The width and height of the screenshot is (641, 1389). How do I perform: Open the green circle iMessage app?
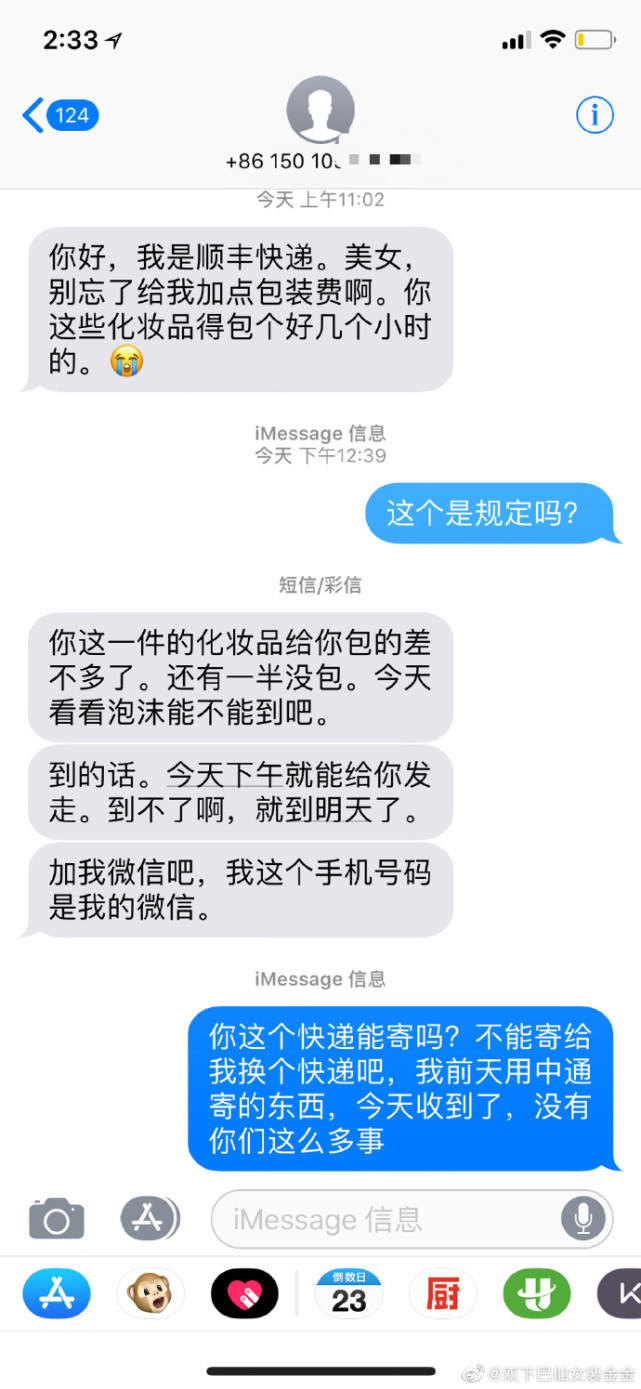click(x=537, y=1295)
